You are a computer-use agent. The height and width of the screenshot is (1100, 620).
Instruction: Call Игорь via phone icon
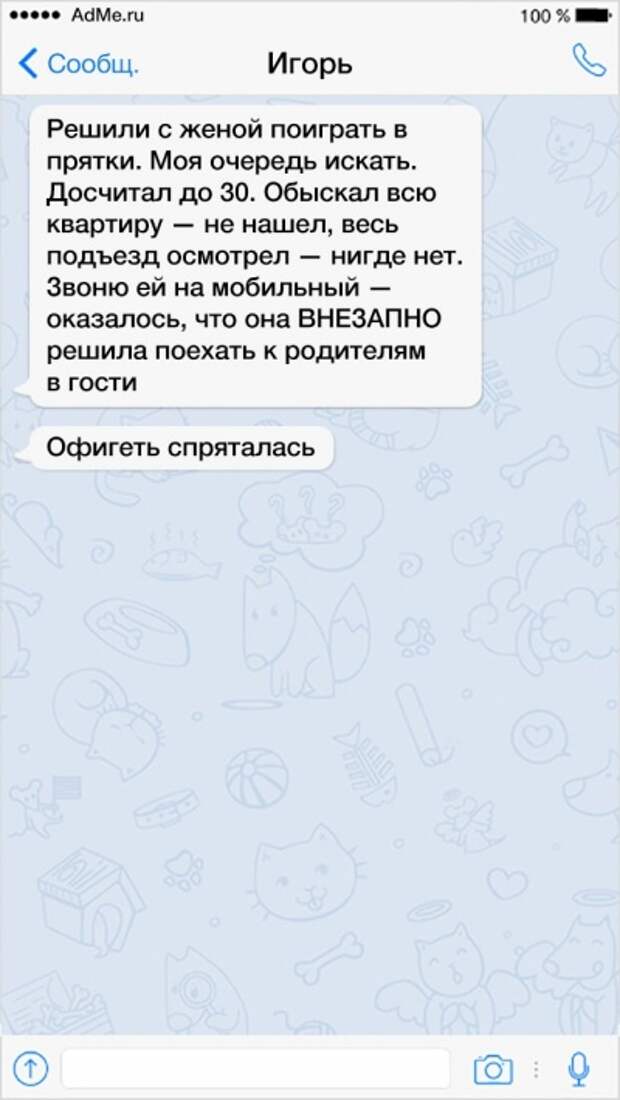pos(588,62)
